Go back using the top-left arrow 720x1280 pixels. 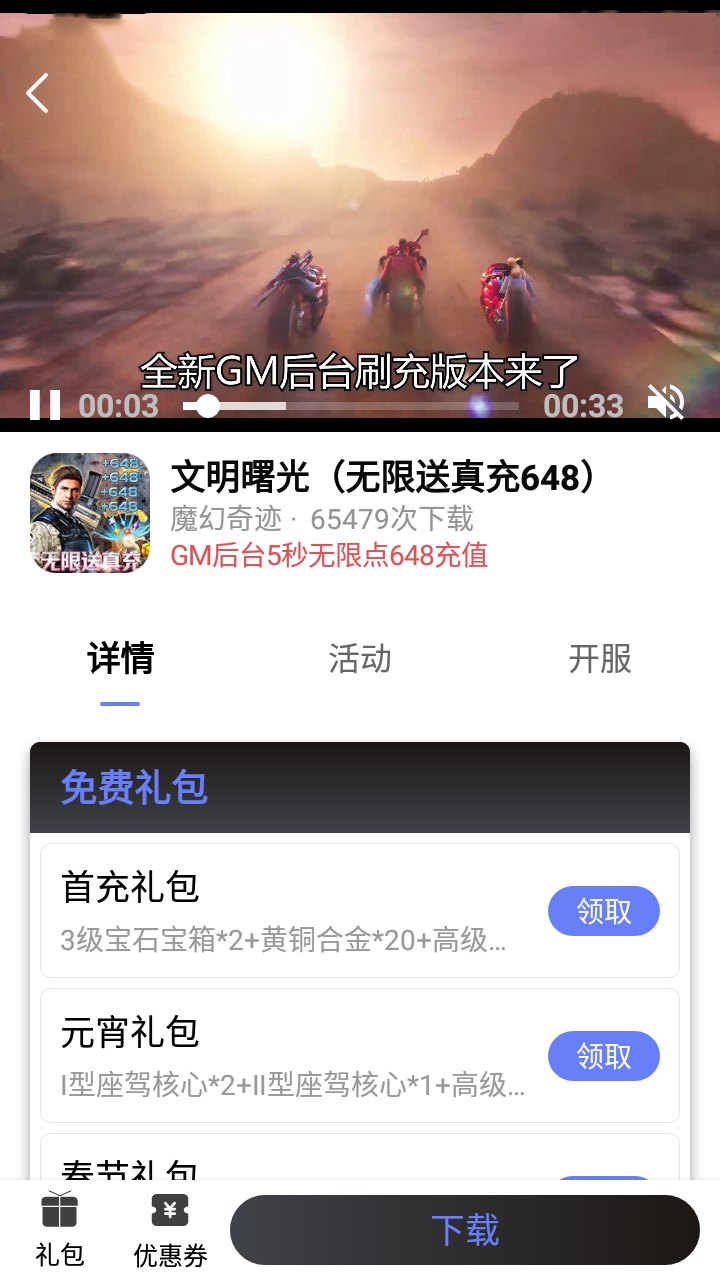pyautogui.click(x=38, y=93)
